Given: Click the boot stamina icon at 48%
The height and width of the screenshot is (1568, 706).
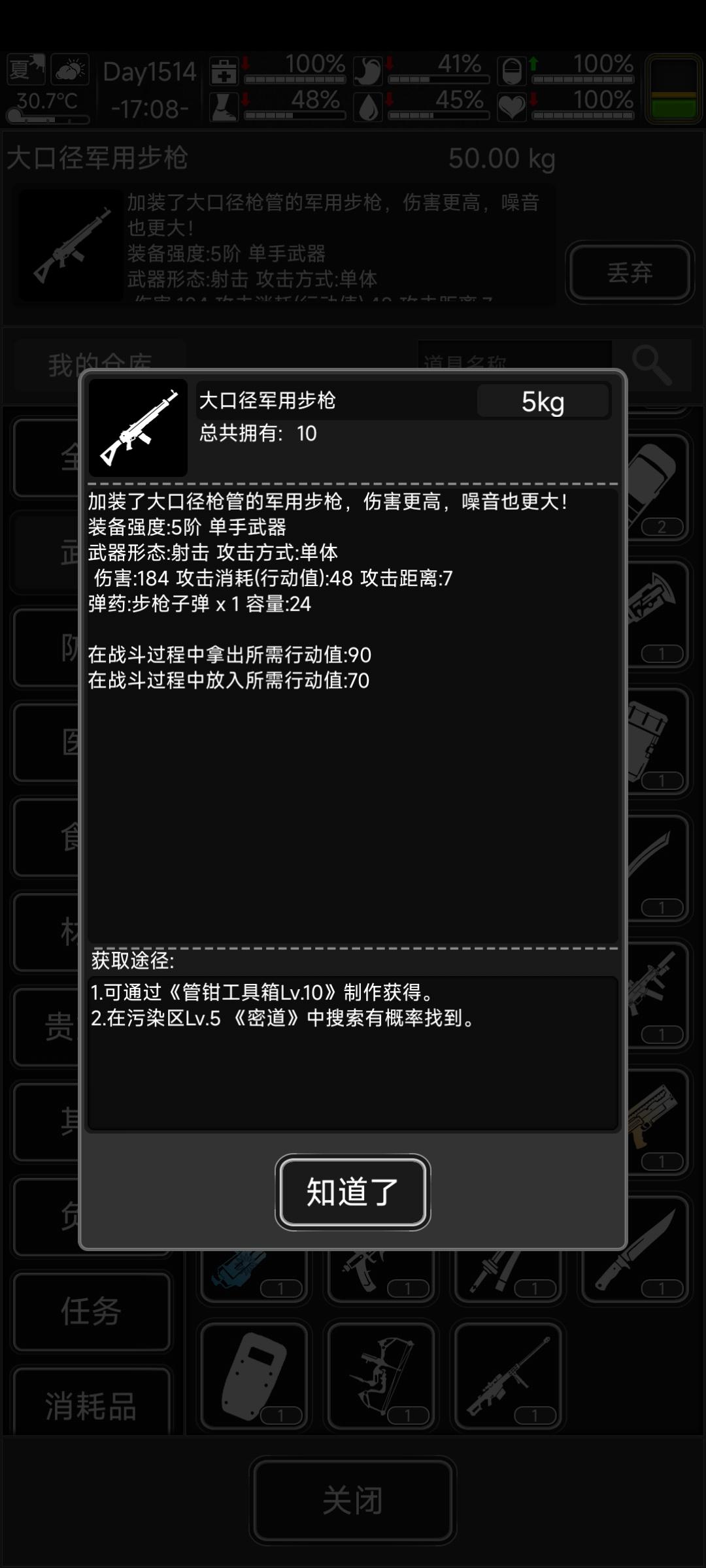Looking at the screenshot, I should 223,106.
